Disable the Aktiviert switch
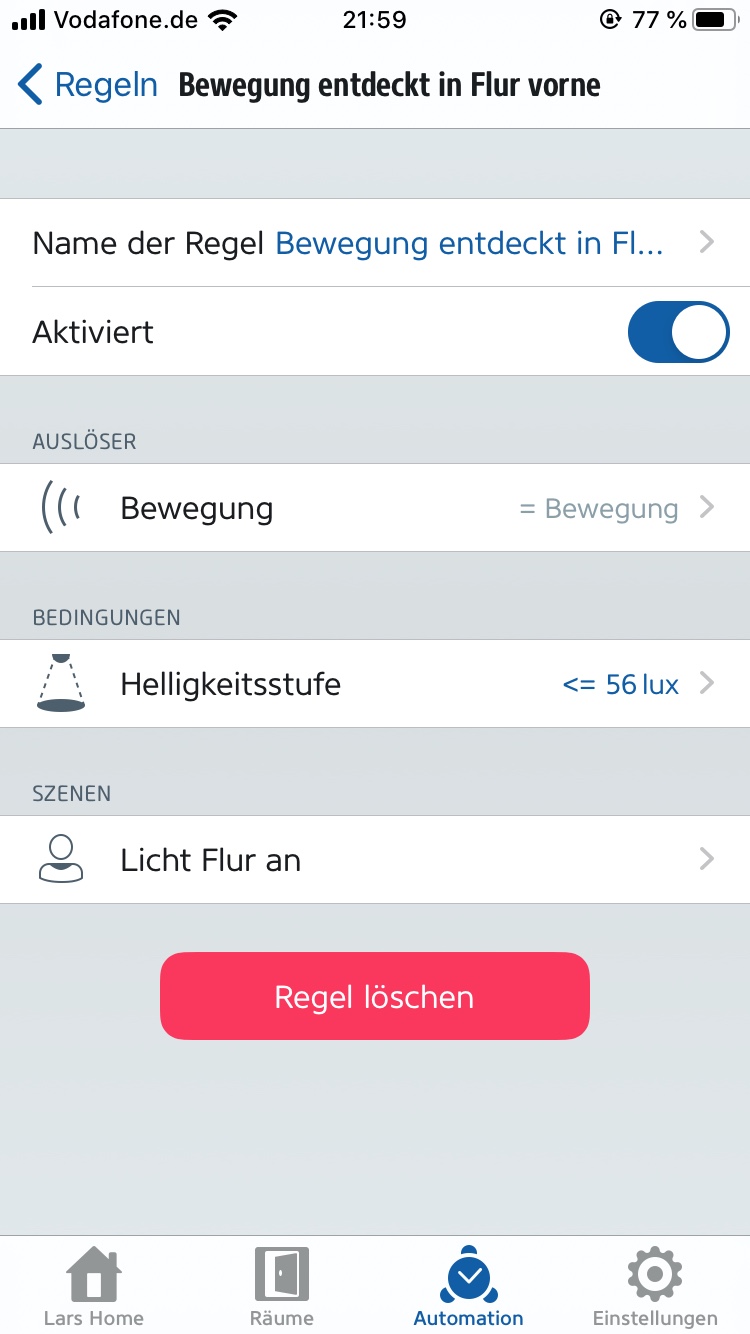 678,332
